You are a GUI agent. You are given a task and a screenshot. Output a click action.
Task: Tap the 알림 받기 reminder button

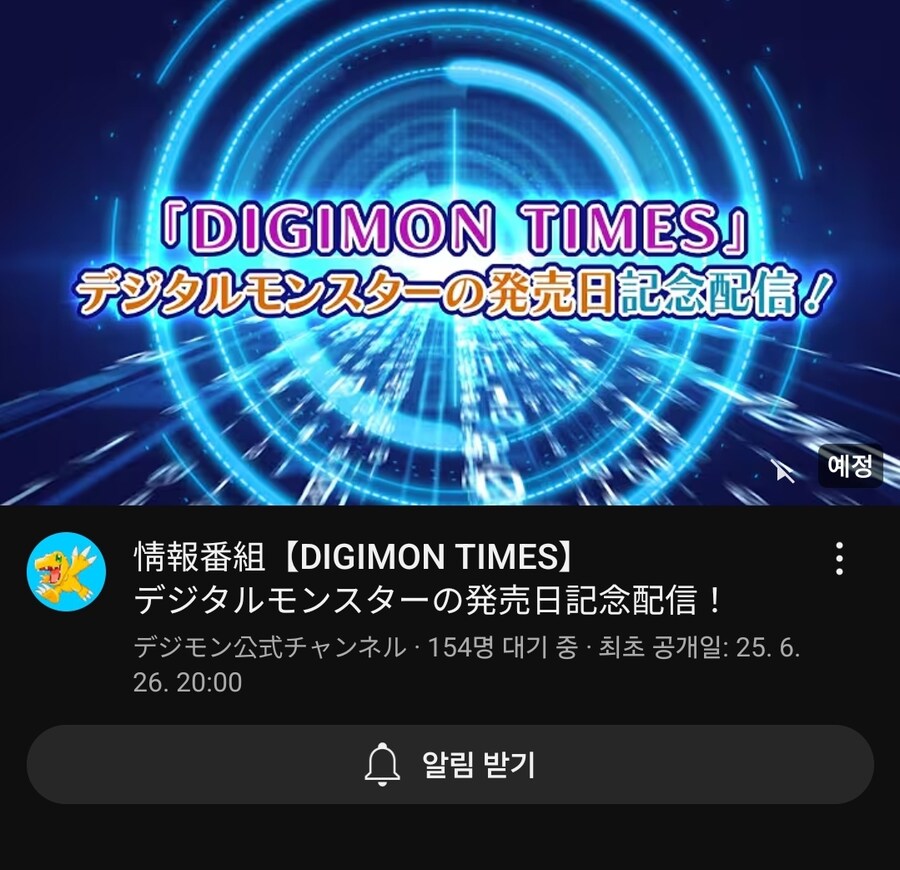tap(450, 765)
